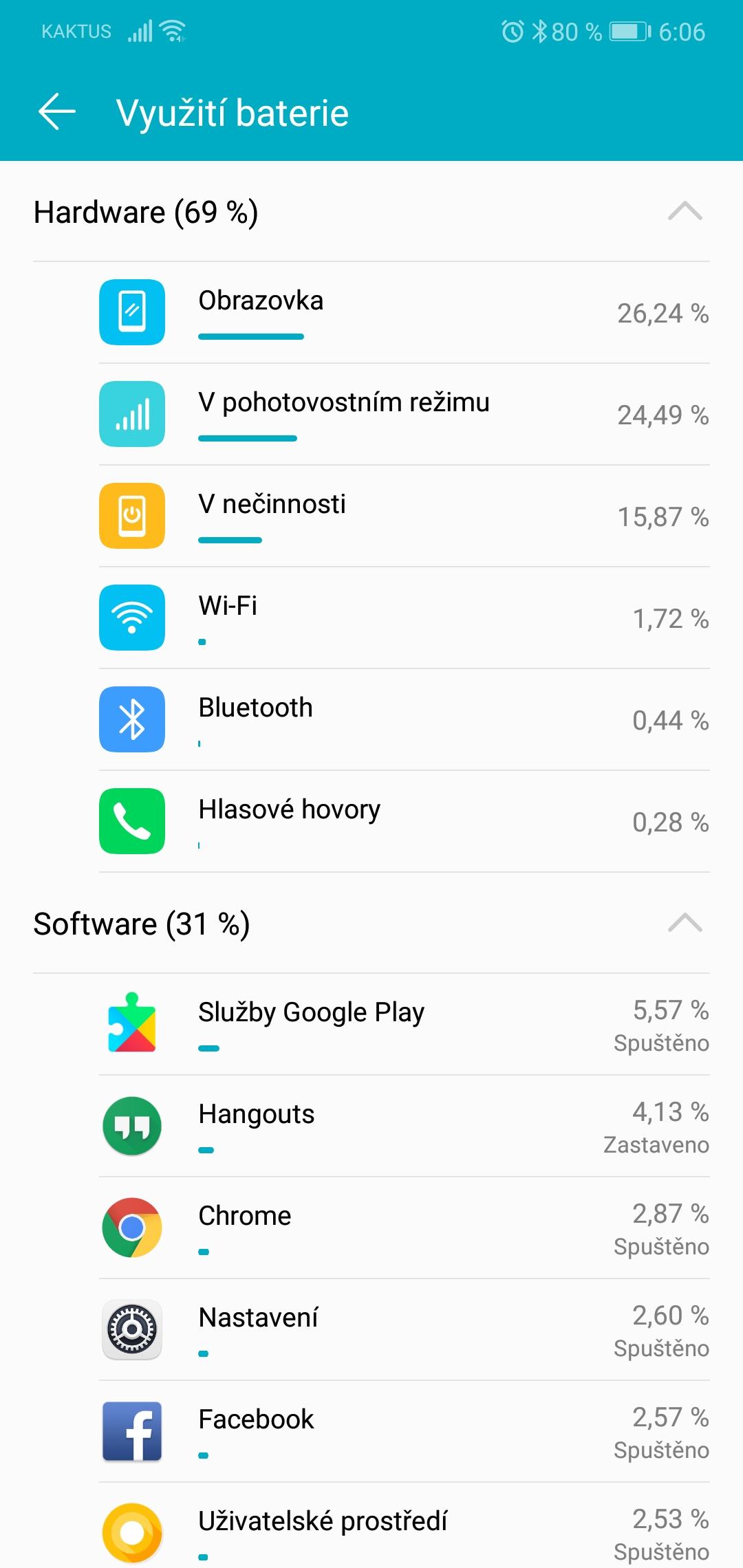Open V pohotovostním režimu usage

pos(405,415)
